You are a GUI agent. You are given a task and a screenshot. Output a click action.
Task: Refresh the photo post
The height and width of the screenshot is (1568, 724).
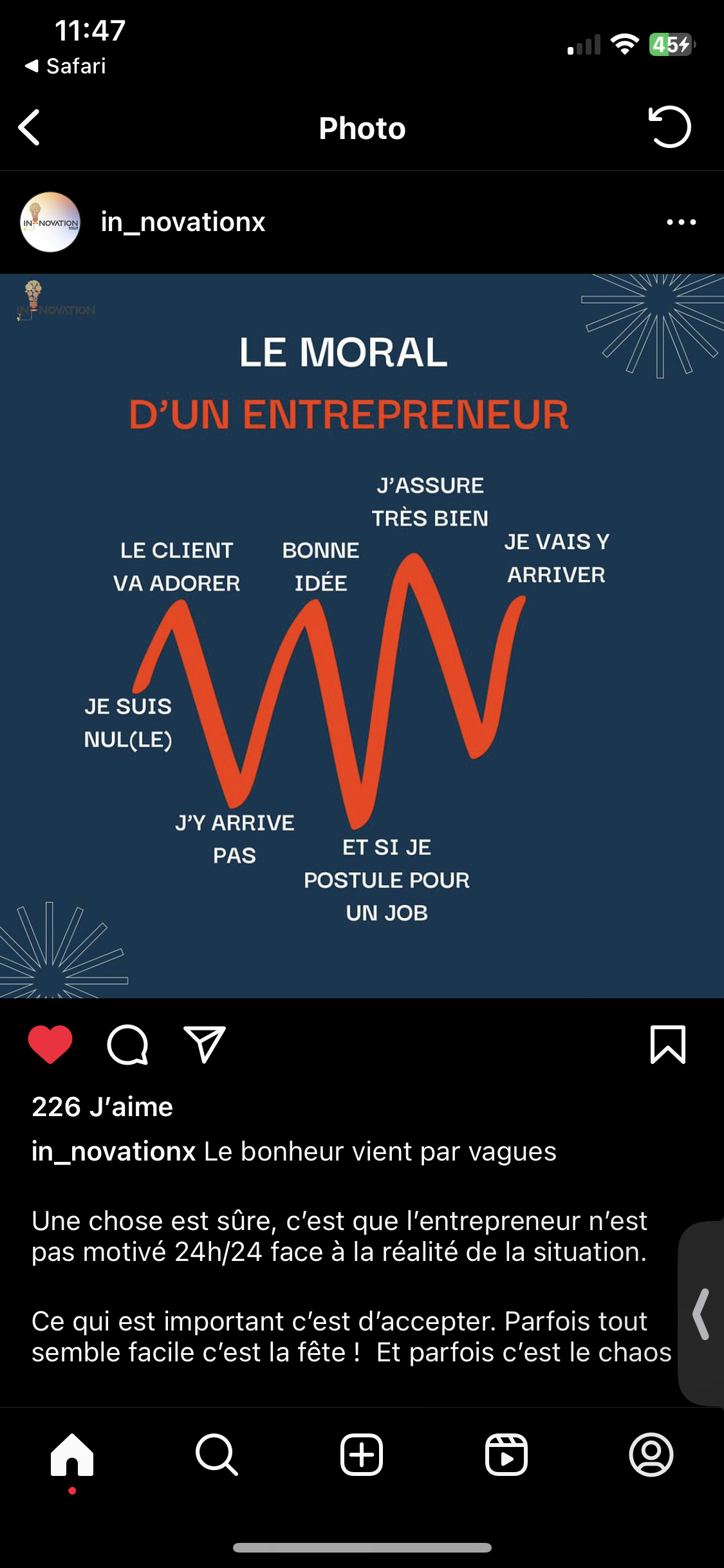pyautogui.click(x=669, y=127)
